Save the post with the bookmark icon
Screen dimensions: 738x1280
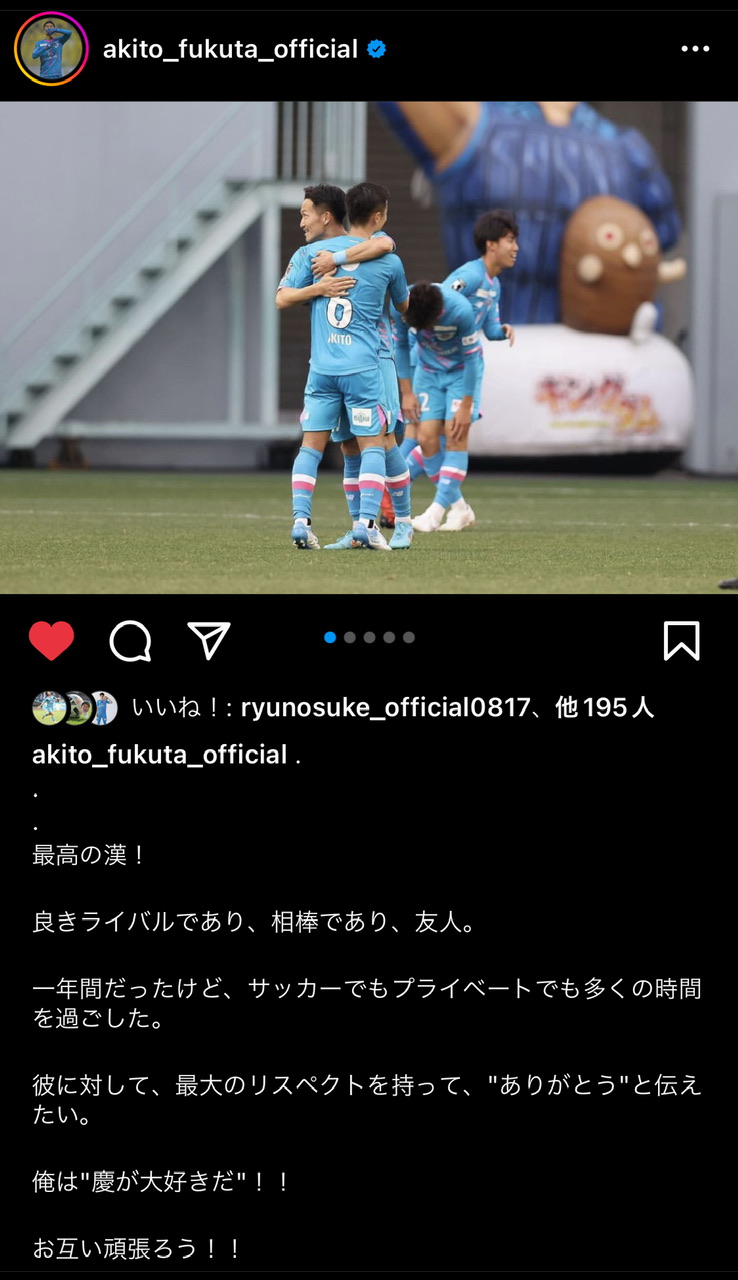click(681, 641)
